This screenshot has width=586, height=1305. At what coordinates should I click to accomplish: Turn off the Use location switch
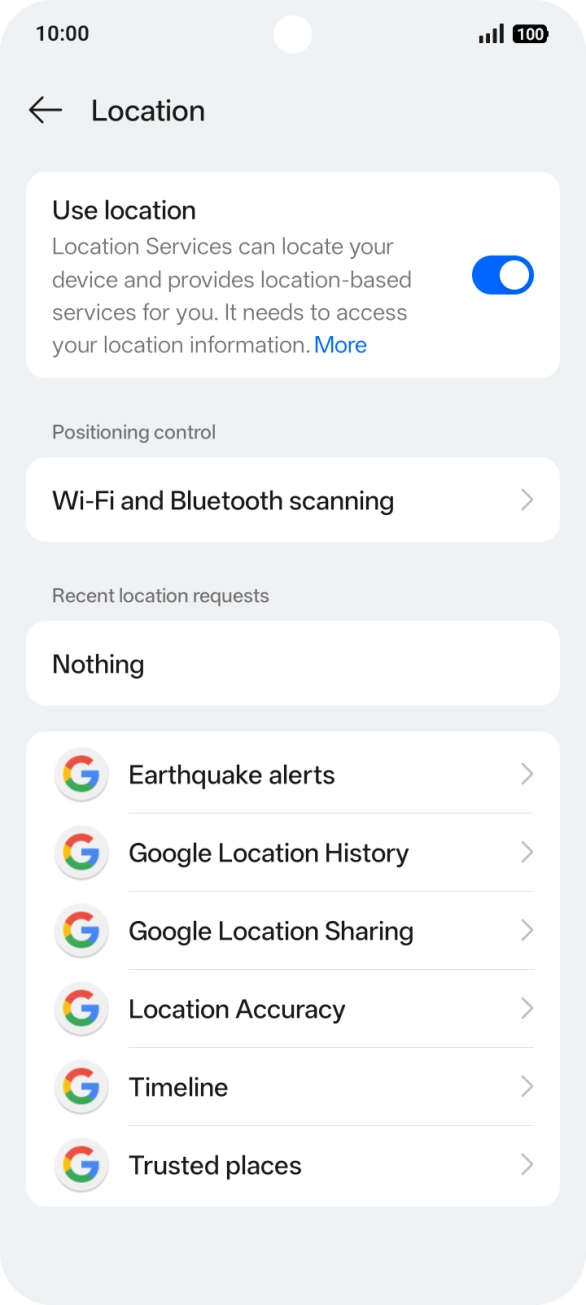pyautogui.click(x=503, y=275)
